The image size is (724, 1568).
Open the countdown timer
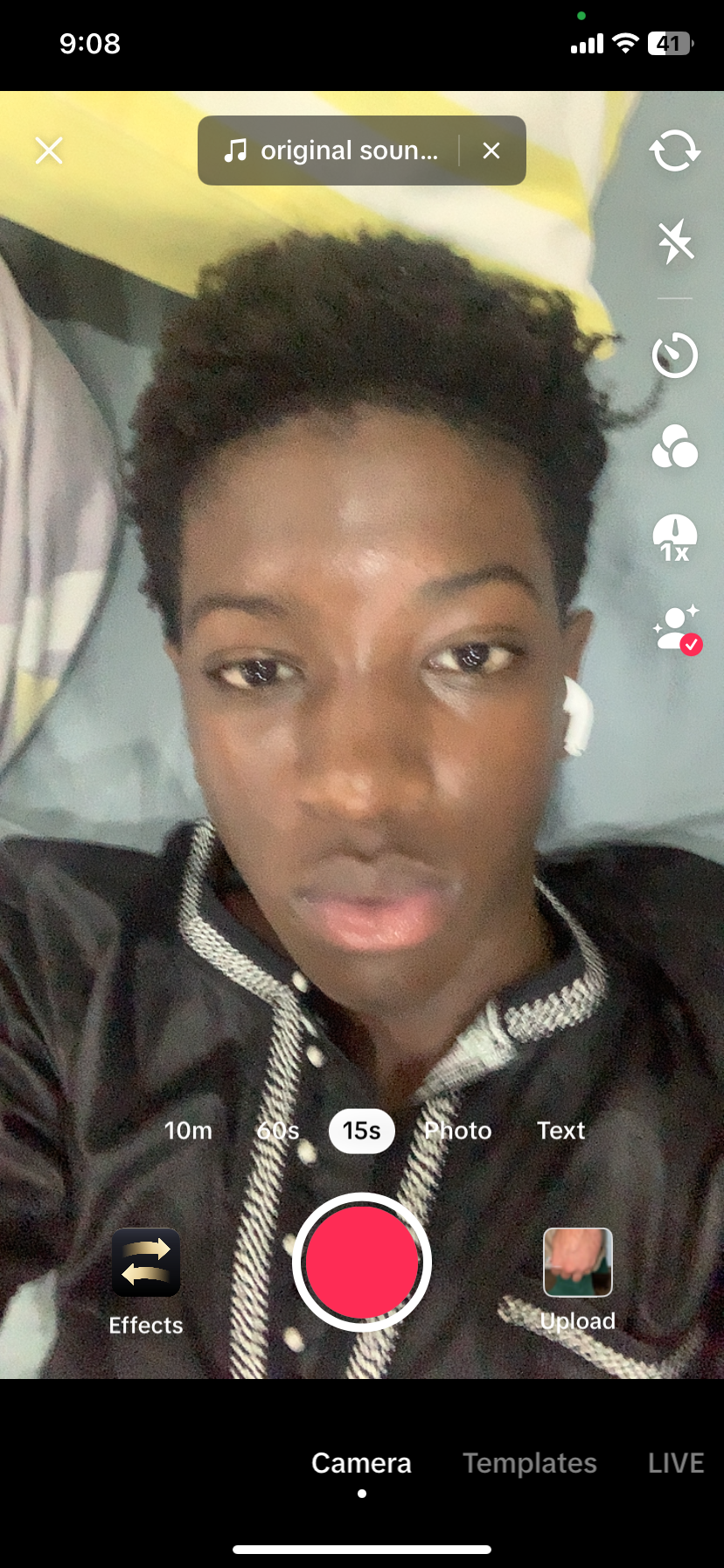pyautogui.click(x=674, y=355)
